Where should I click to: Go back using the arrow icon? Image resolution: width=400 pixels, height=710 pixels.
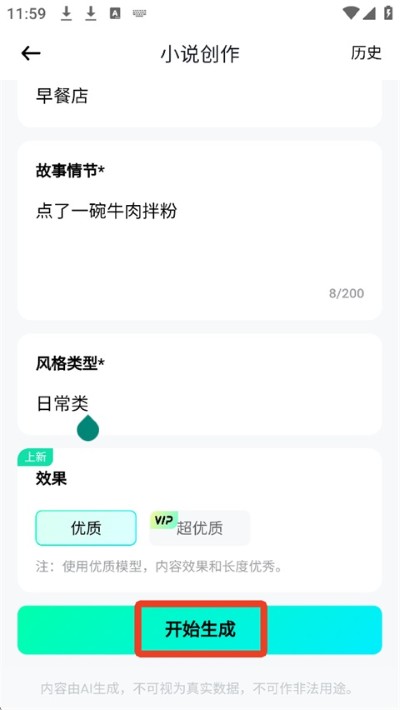click(x=31, y=53)
